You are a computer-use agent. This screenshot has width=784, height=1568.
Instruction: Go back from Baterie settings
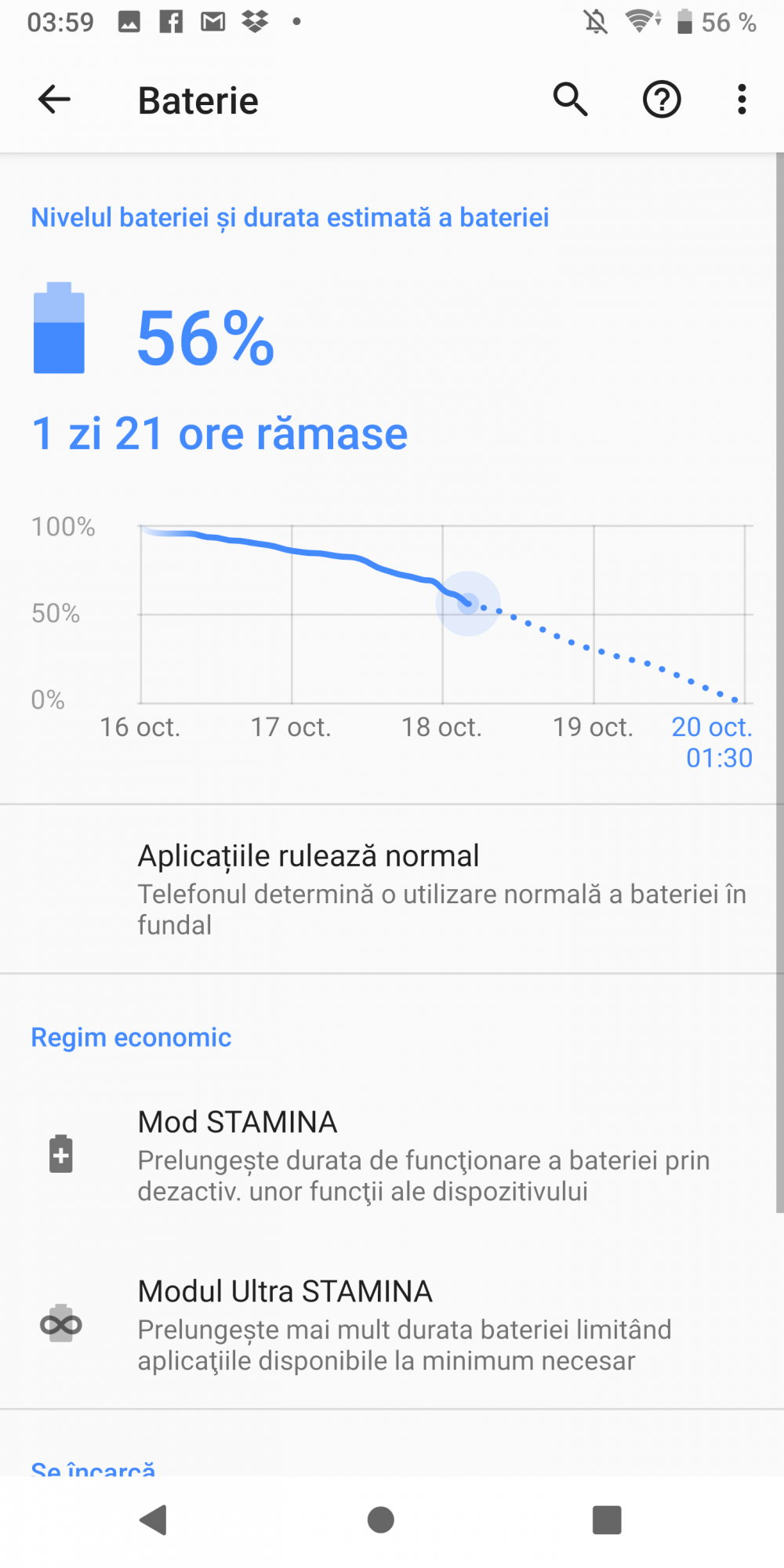coord(54,100)
